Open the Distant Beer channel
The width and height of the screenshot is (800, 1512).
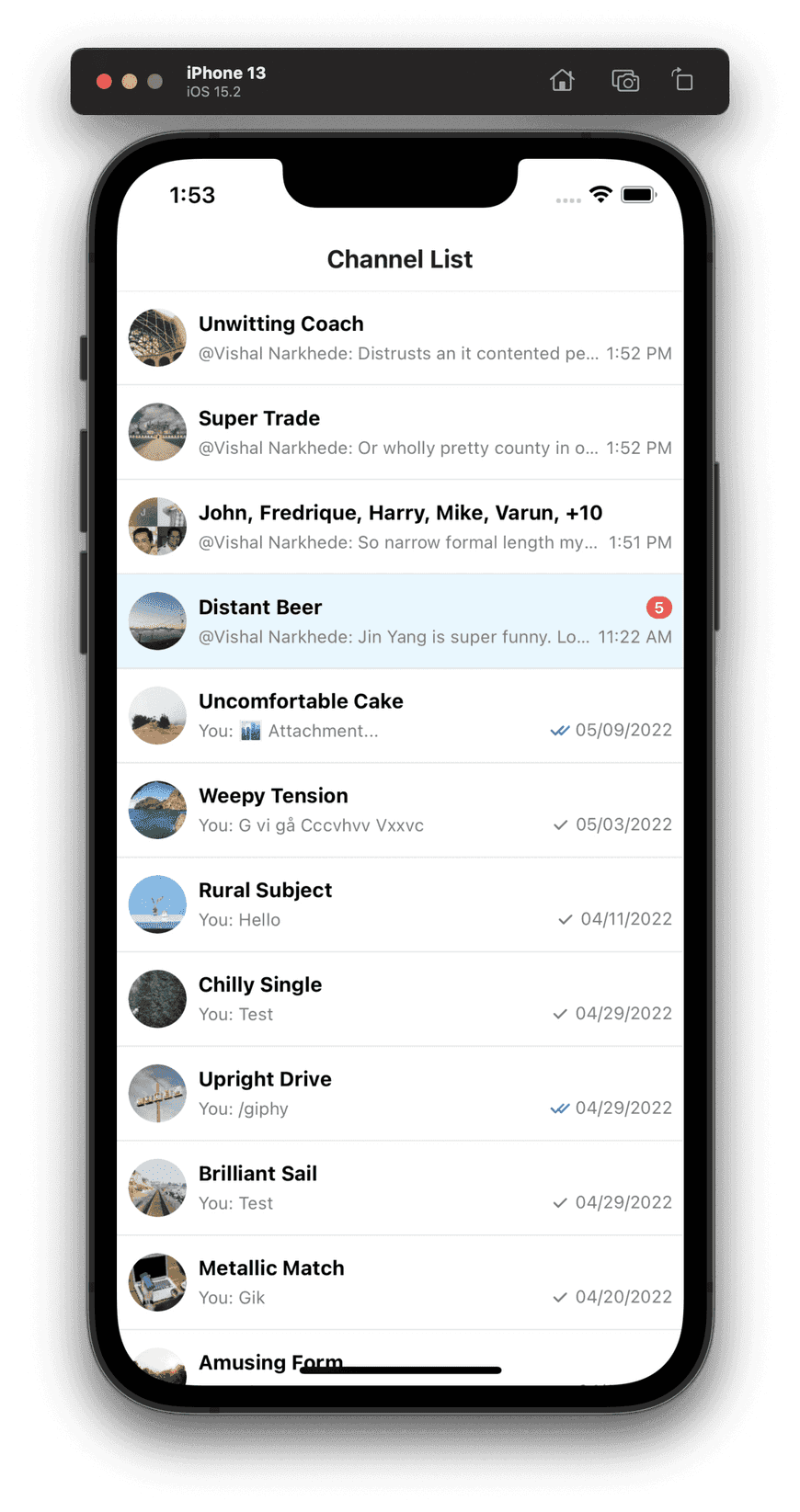[x=400, y=621]
